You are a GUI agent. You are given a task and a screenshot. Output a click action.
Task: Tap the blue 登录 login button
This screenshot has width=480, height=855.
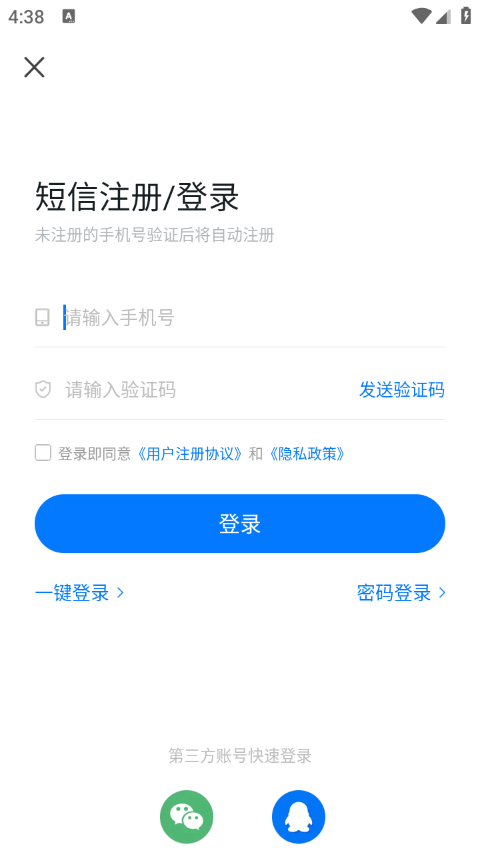(240, 523)
